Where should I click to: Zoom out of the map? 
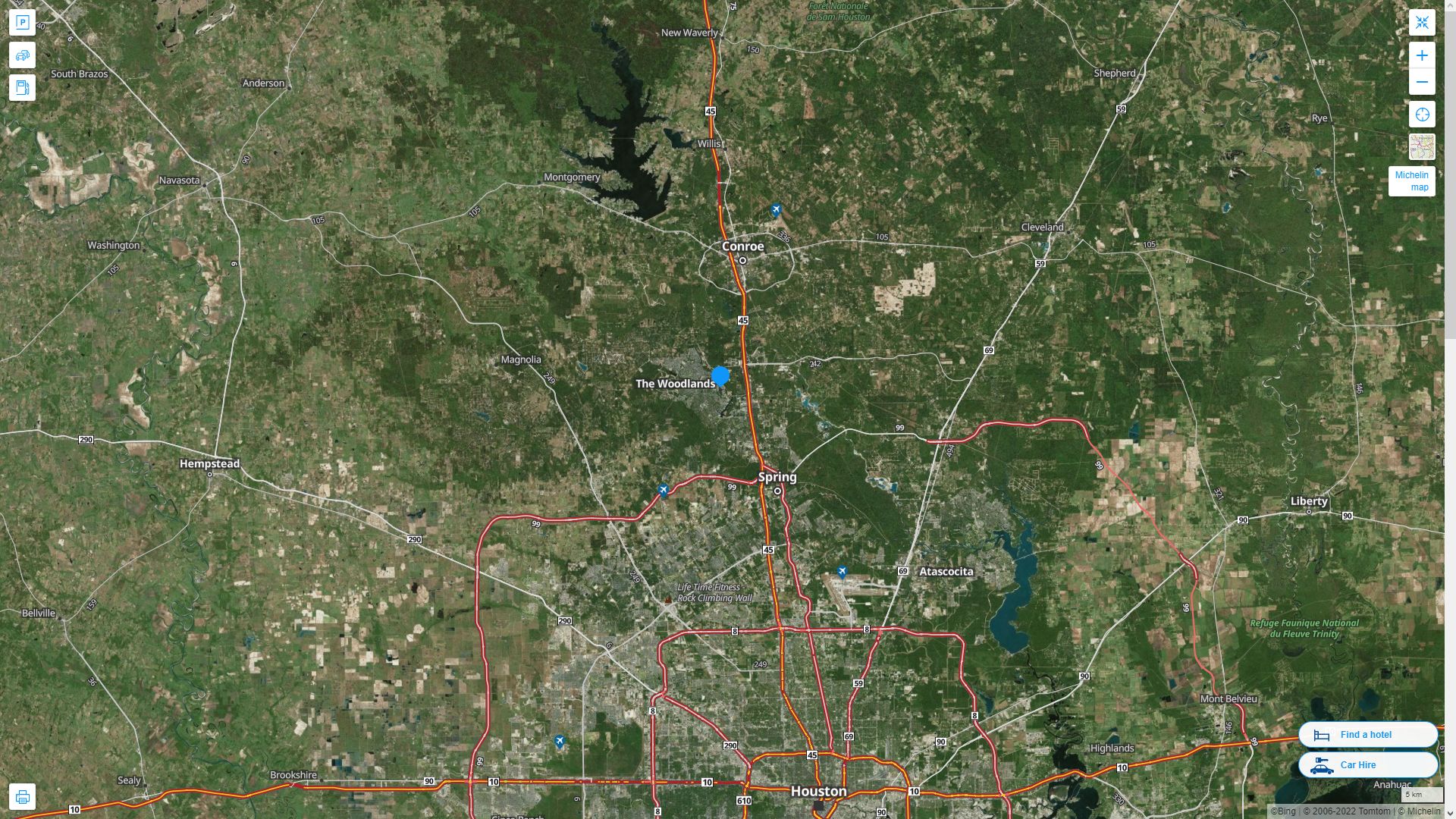coord(1422,82)
